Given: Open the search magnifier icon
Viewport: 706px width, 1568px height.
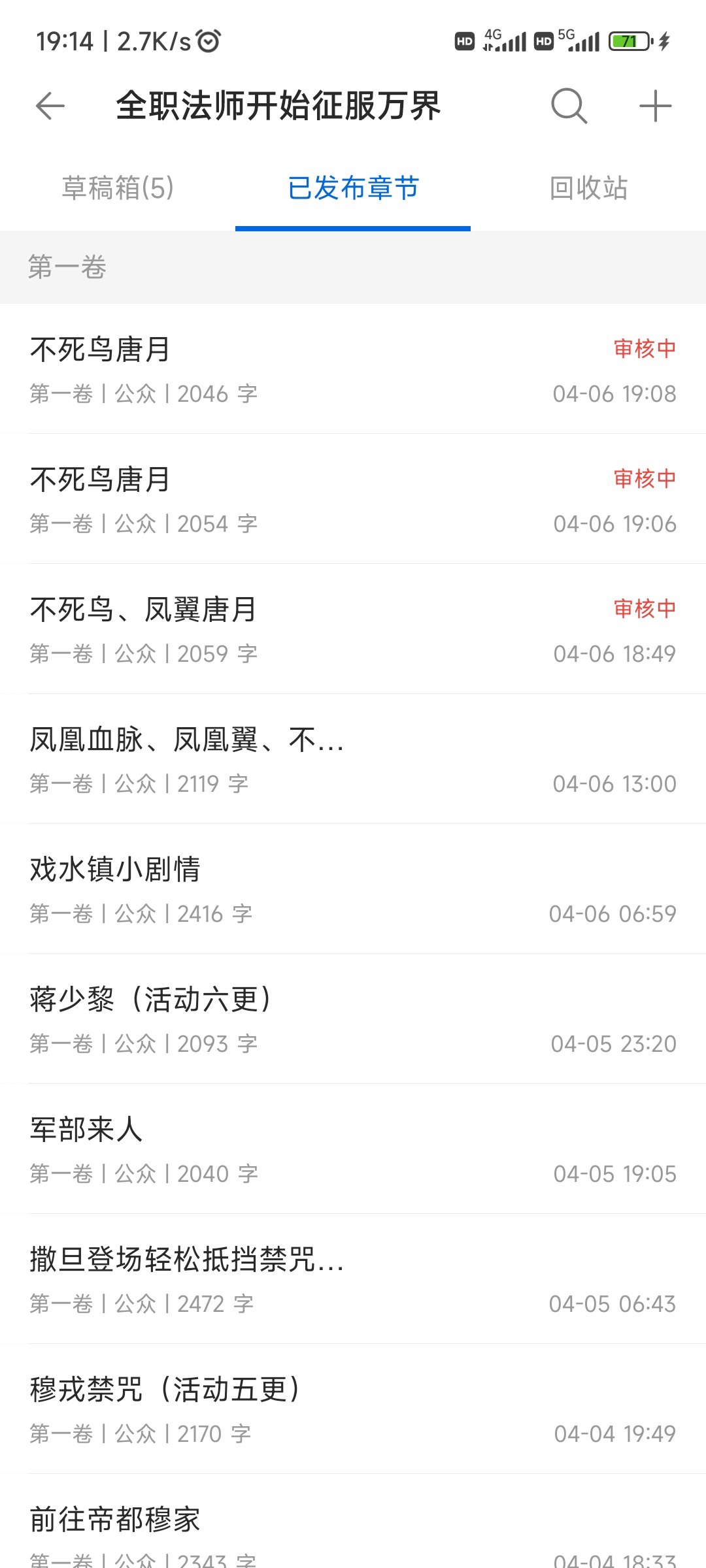Looking at the screenshot, I should point(569,106).
